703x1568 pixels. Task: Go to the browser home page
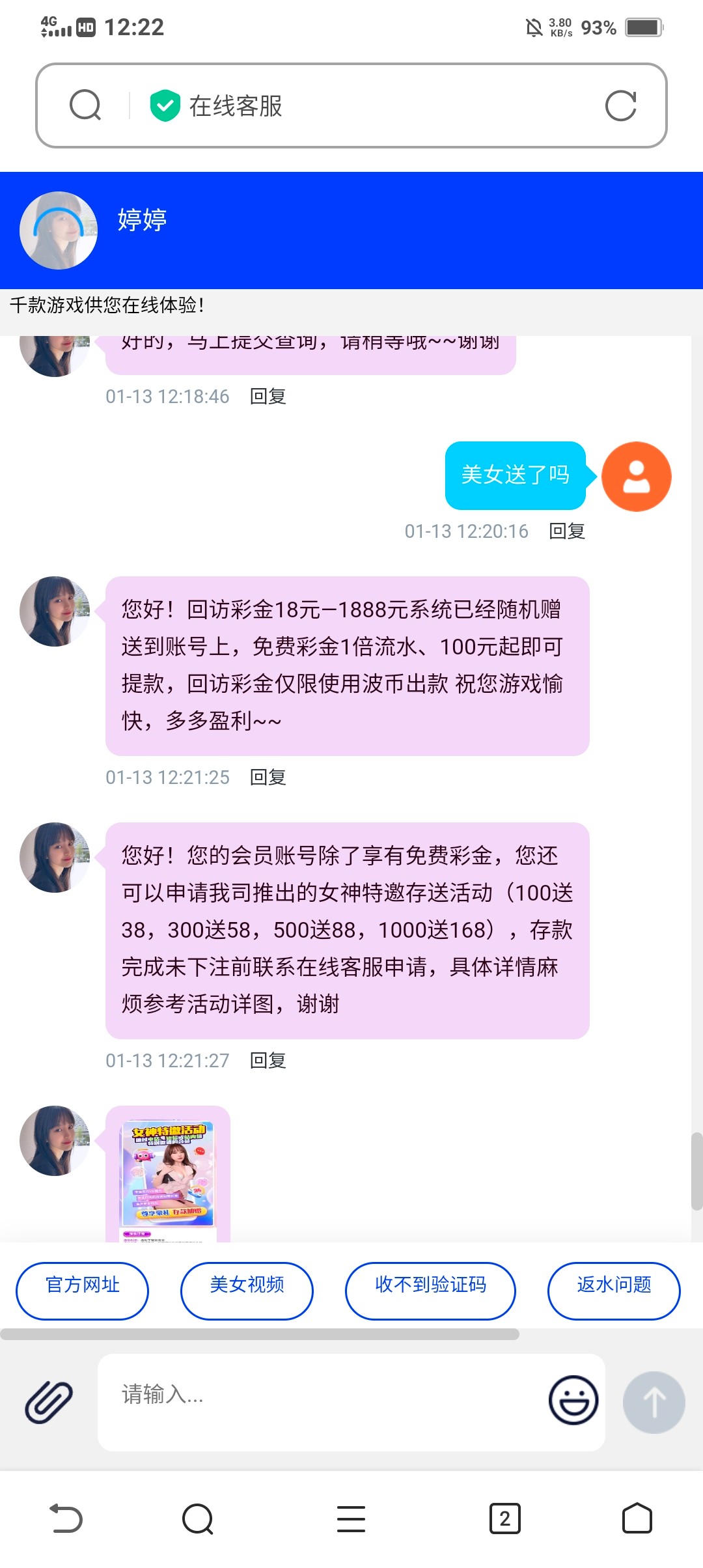click(x=637, y=1519)
